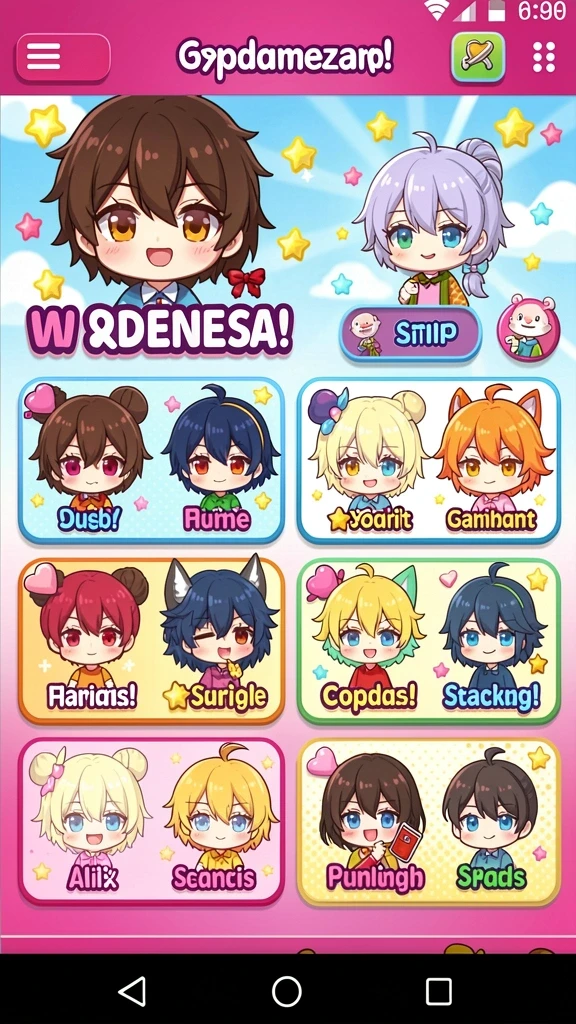Open the hamburger menu button
The height and width of the screenshot is (1024, 576).
63,57
